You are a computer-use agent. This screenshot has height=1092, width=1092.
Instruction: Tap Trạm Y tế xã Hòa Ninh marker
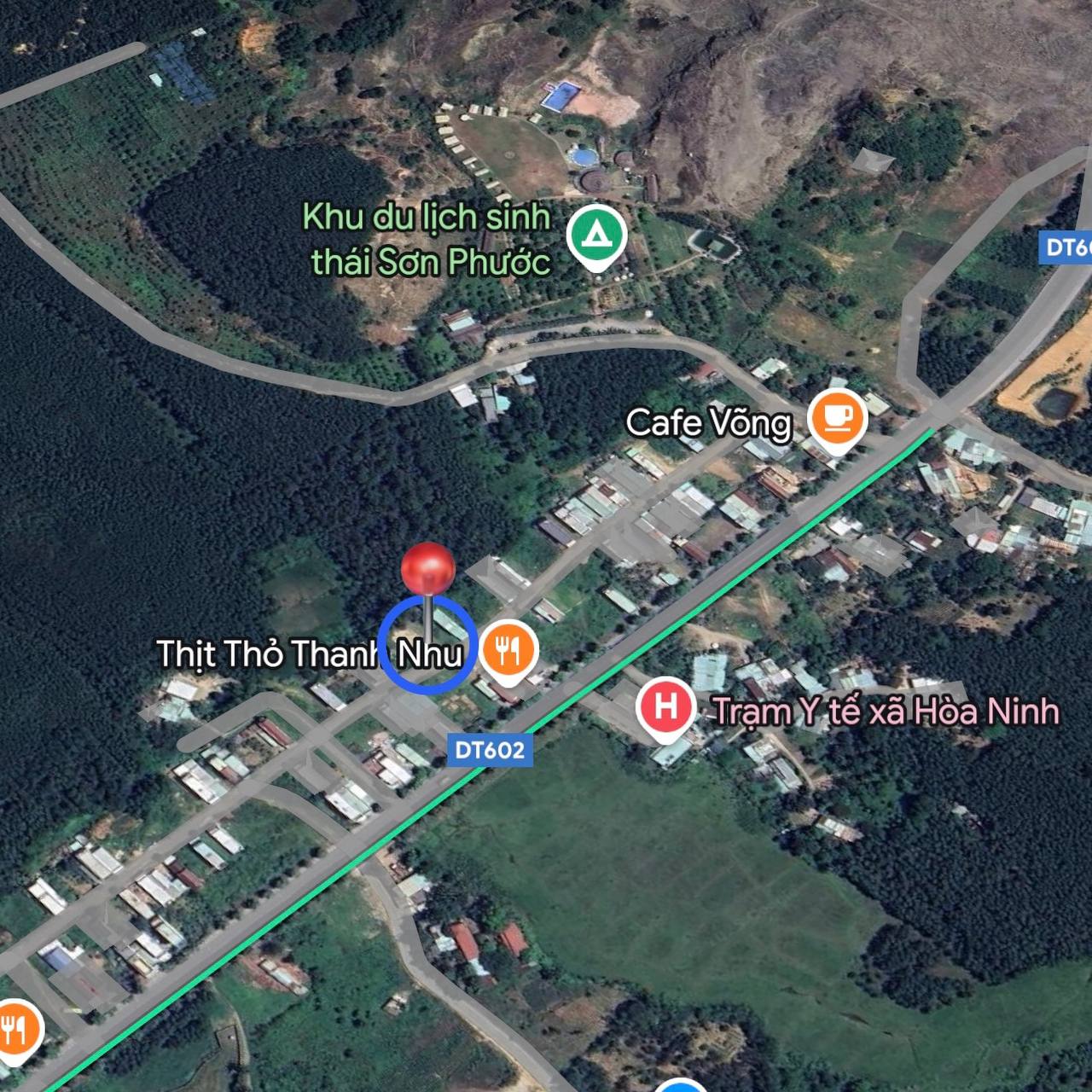pyautogui.click(x=665, y=706)
